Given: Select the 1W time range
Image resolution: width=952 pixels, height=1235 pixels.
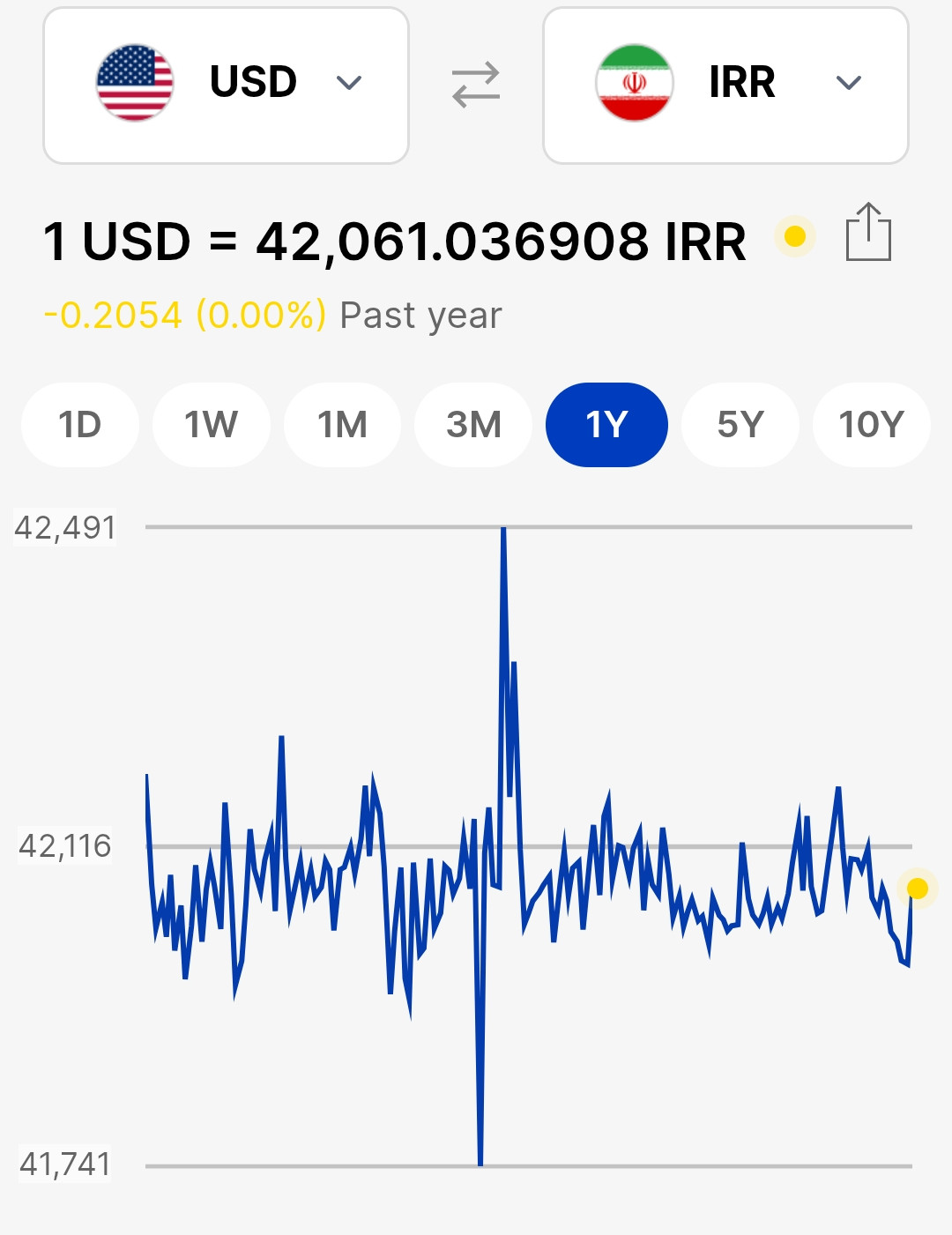Looking at the screenshot, I should point(211,425).
